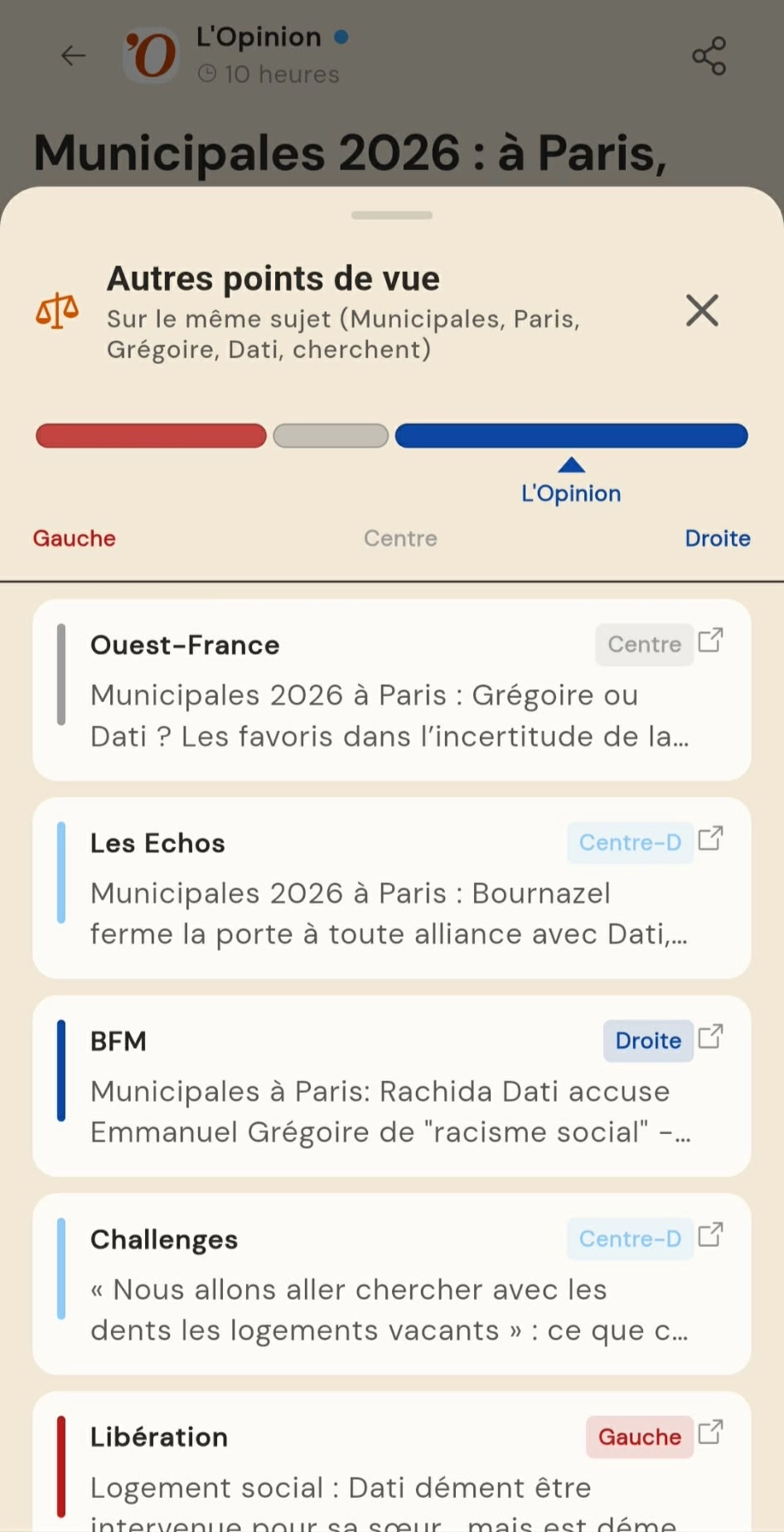
Task: Open the Les Echos article card
Action: (391, 888)
